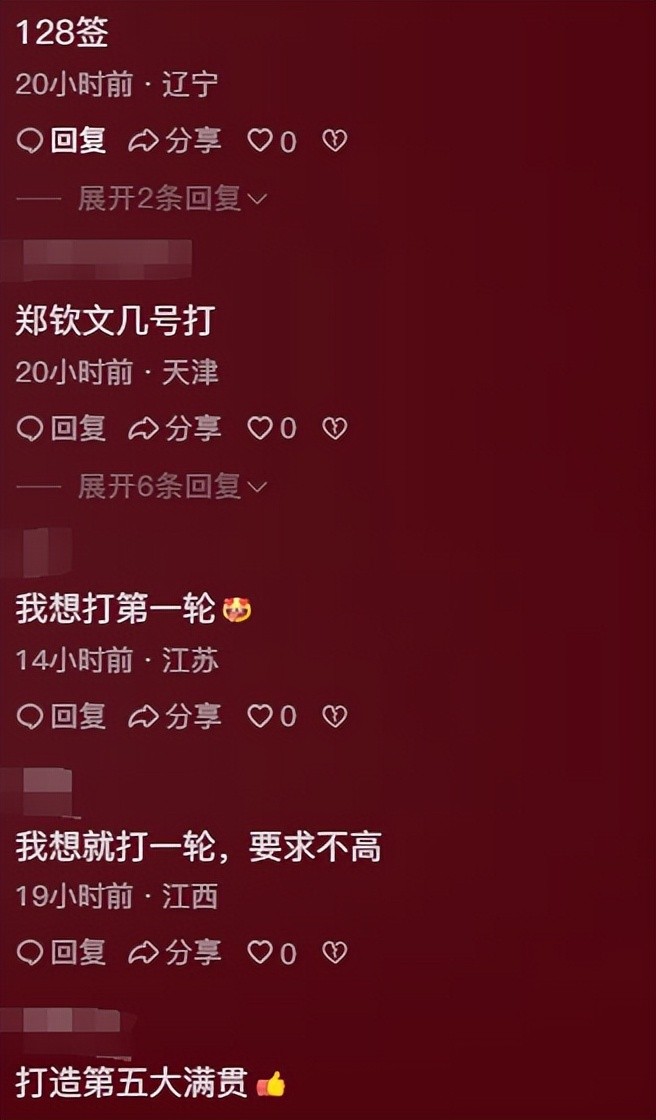Expand 2 replies under 128签 comment
The height and width of the screenshot is (1120, 656).
[172, 199]
